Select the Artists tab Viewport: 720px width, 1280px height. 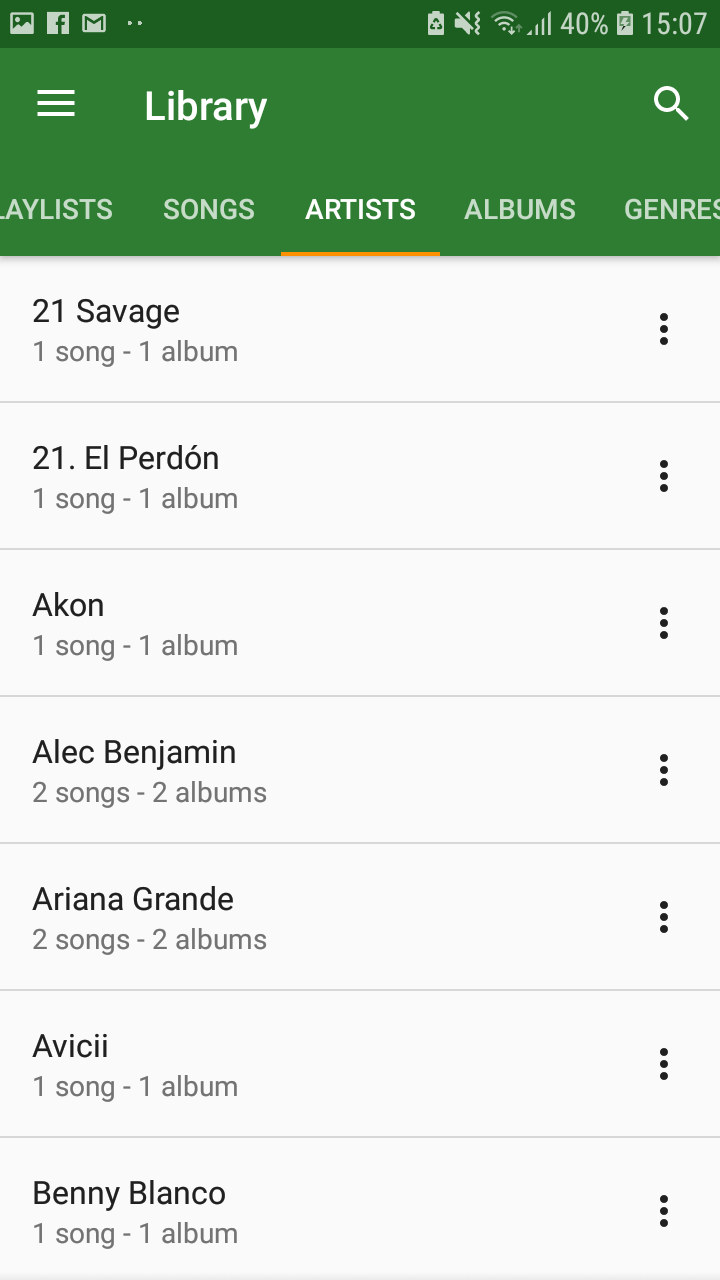[x=360, y=209]
